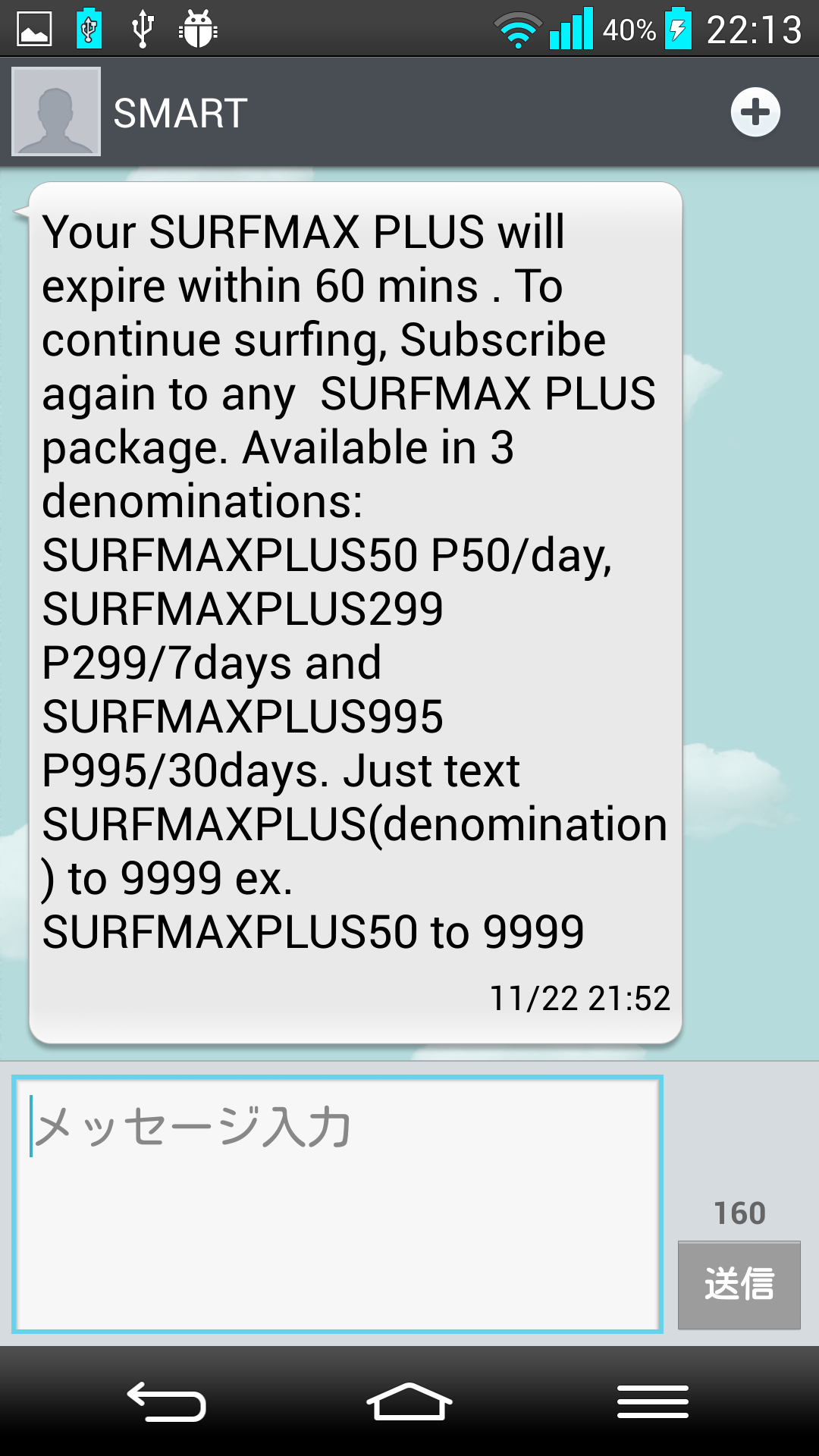819x1456 pixels.
Task: Go to home screen via home button
Action: tap(409, 1401)
